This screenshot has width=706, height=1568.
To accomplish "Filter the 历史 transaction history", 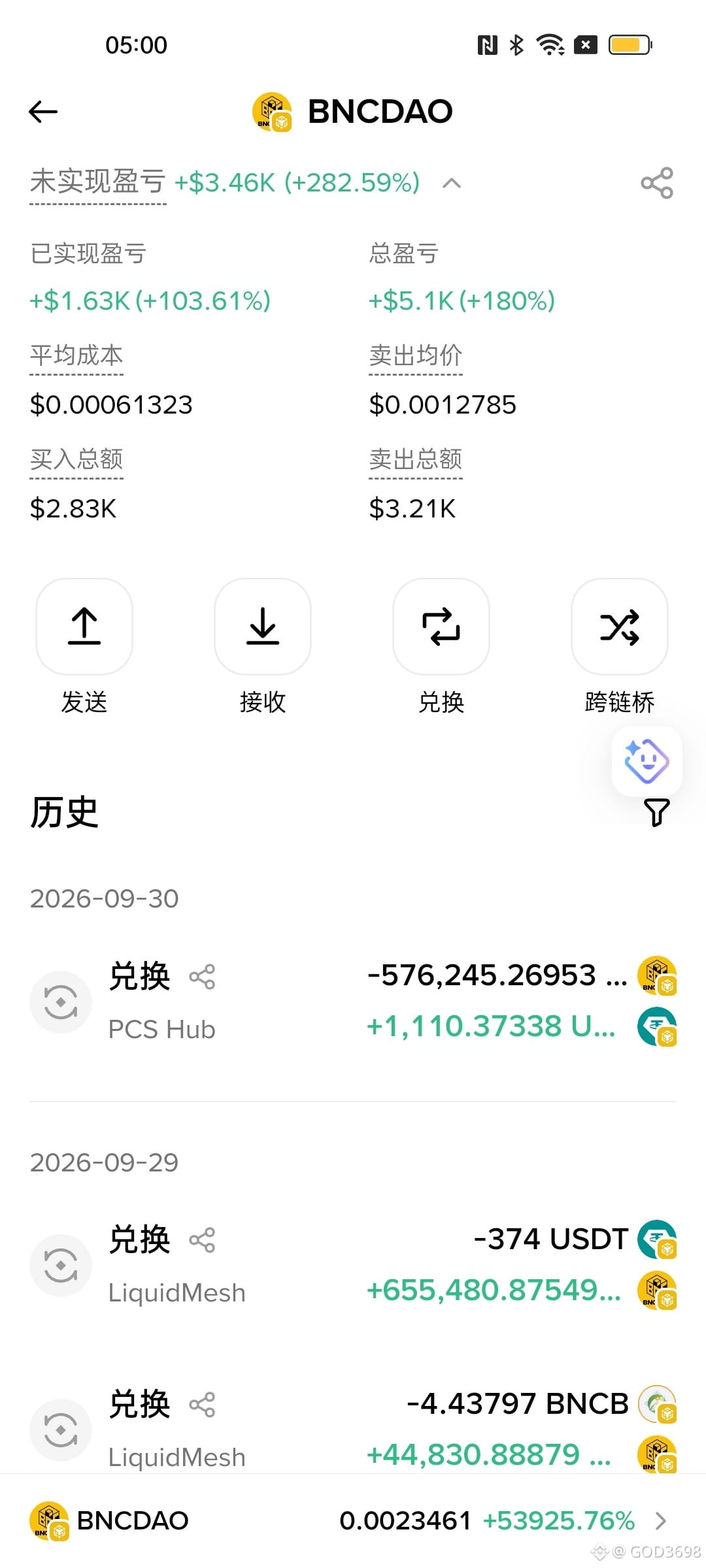I will (657, 813).
